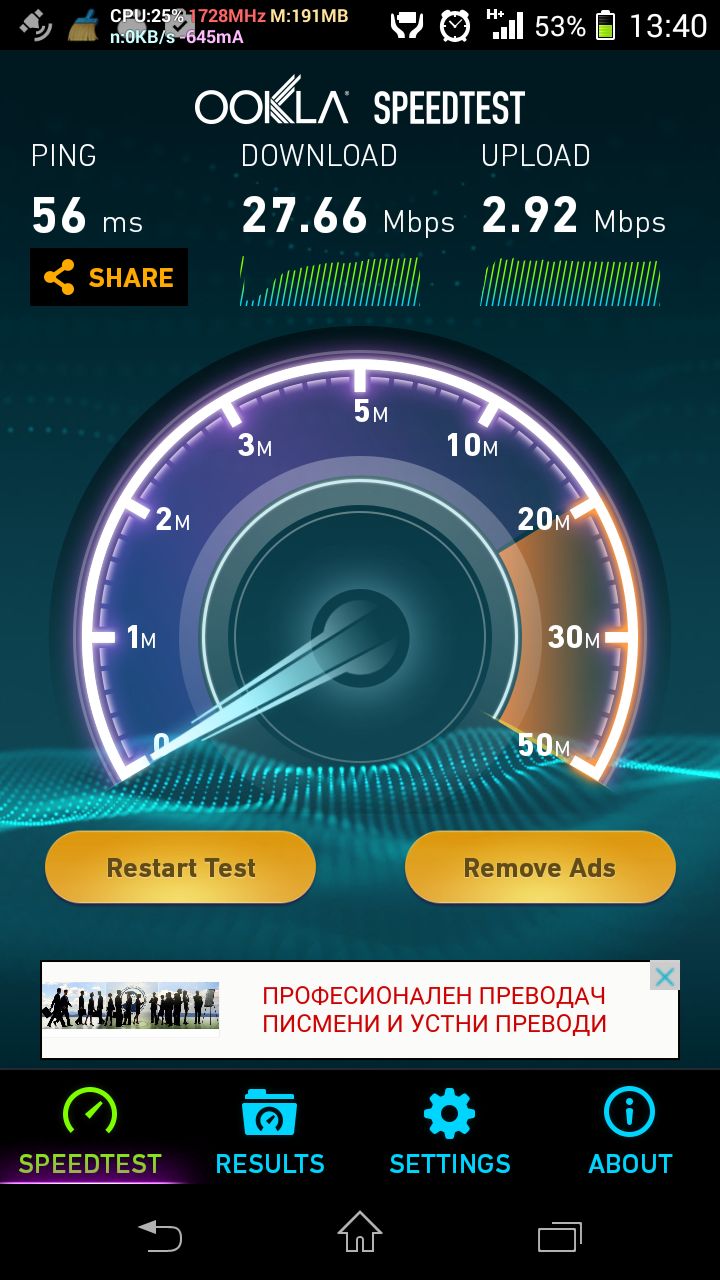Share the speed test result
Screen dimensions: 720x1280
(x=108, y=278)
